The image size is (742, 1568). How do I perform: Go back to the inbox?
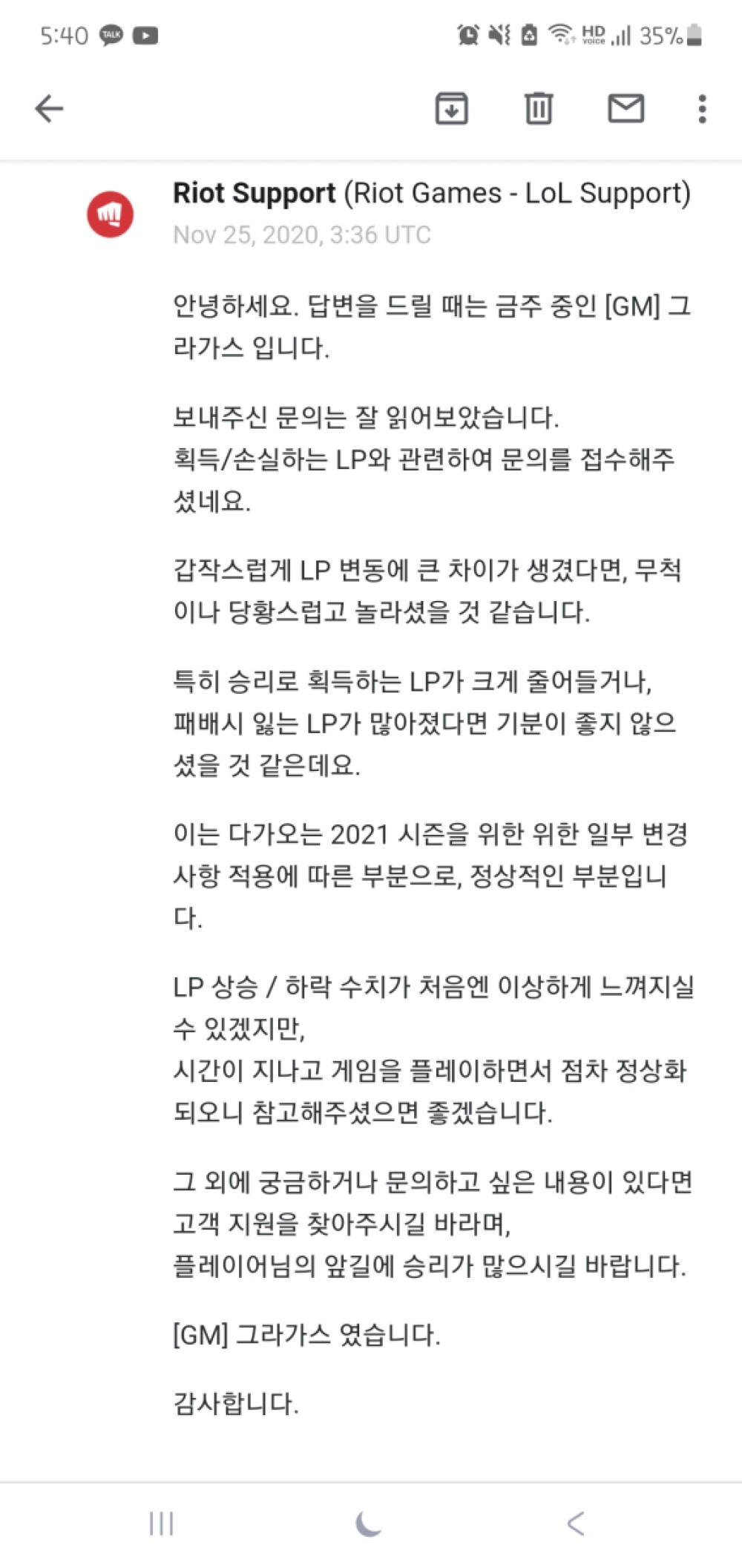tap(49, 108)
